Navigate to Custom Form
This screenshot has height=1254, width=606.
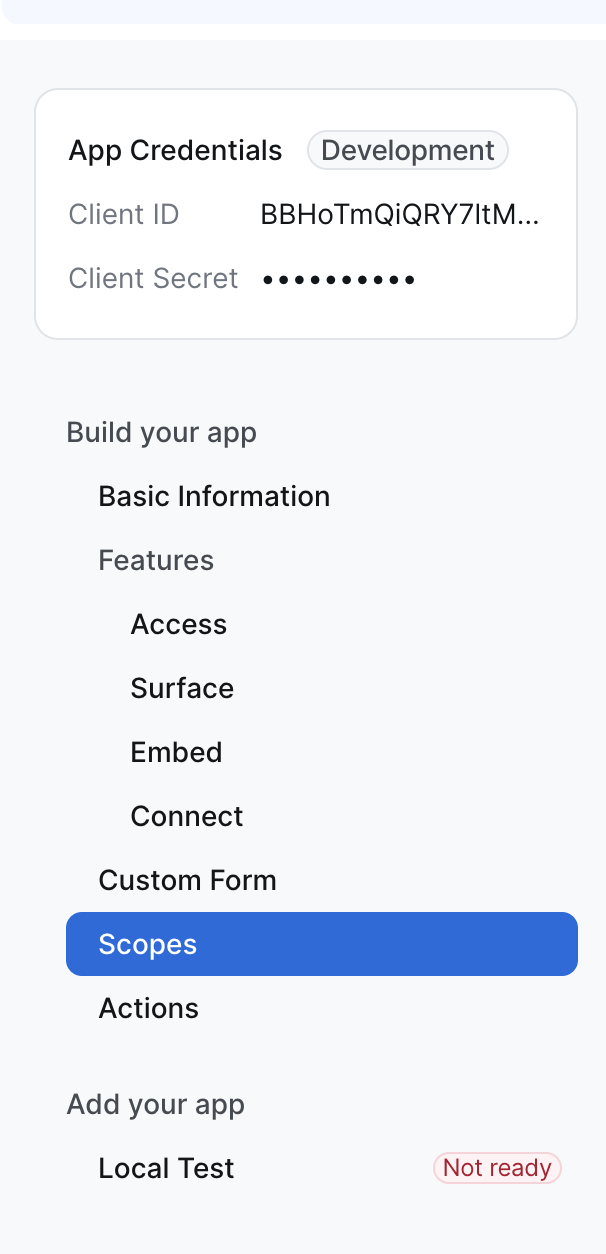(x=187, y=881)
